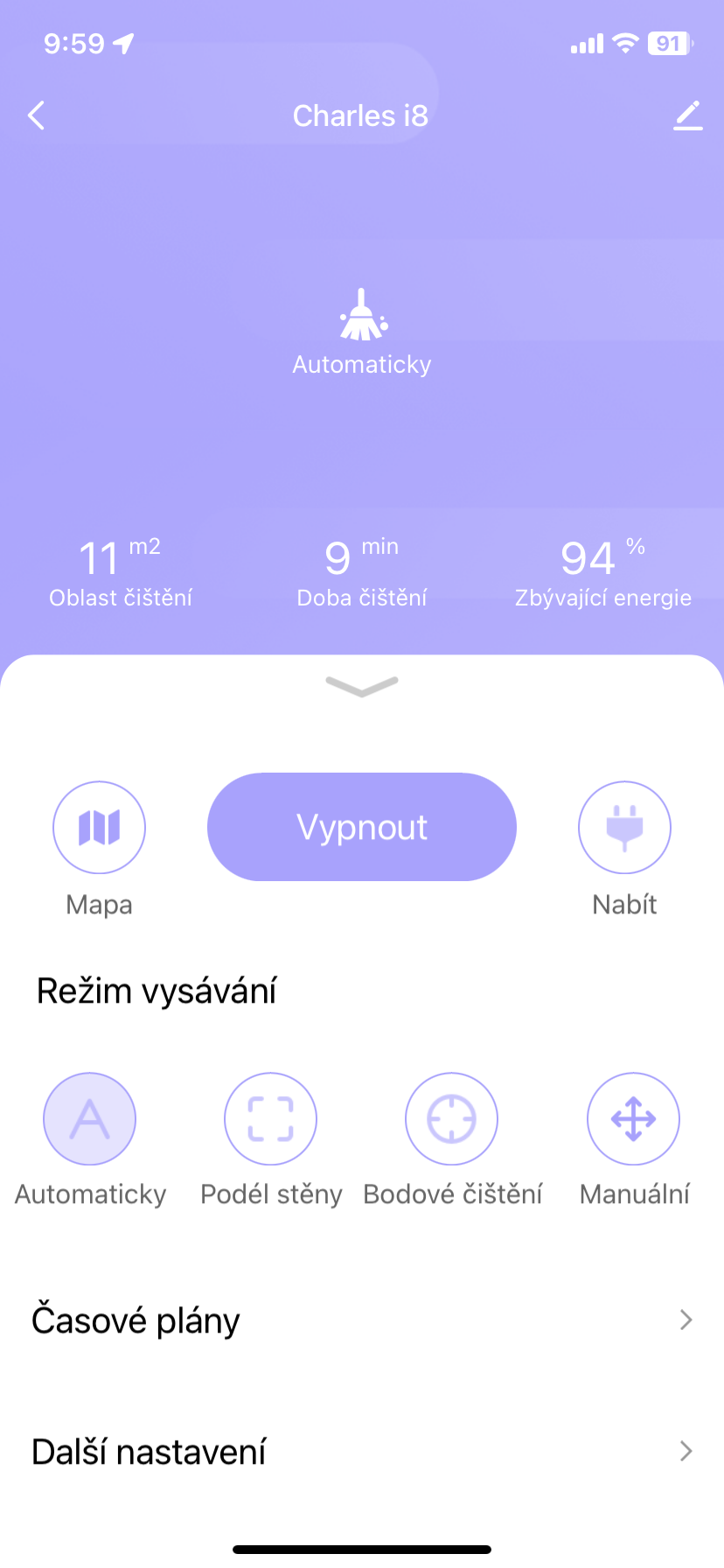Go back from Charles i8 screen
Viewport: 724px width, 1568px height.
coord(36,115)
